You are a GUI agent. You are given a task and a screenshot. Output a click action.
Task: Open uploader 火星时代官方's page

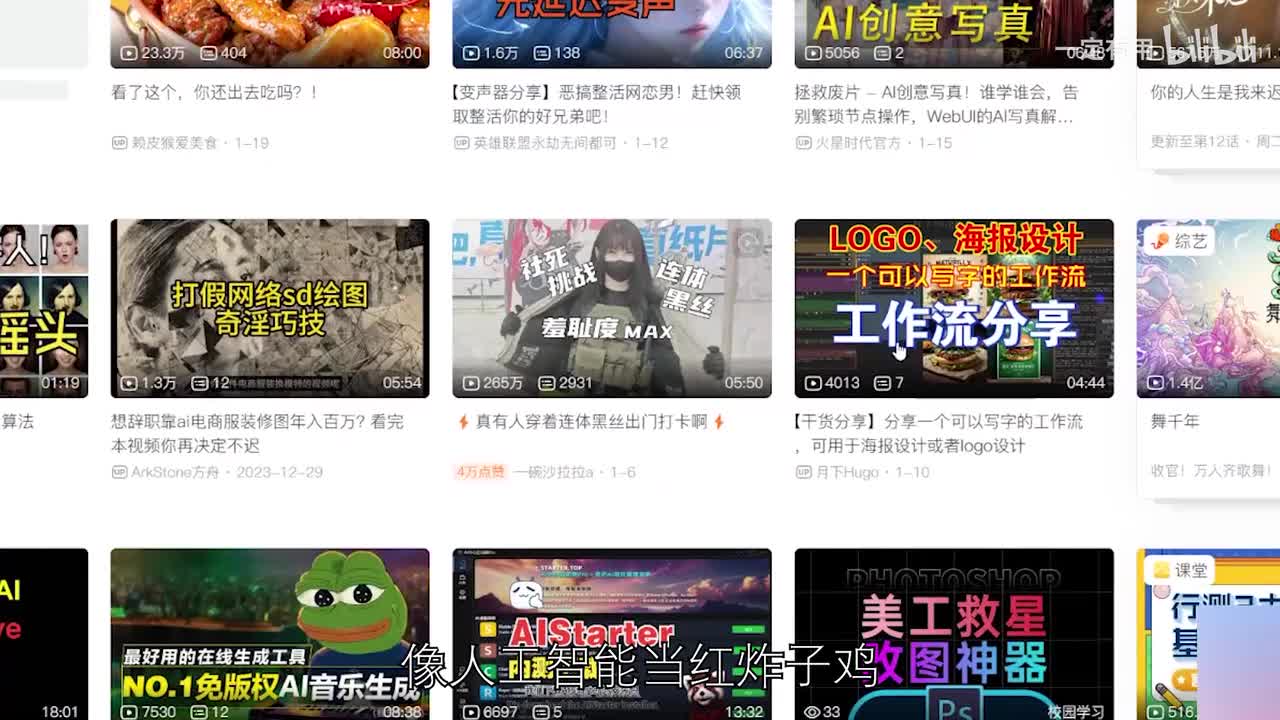point(858,143)
